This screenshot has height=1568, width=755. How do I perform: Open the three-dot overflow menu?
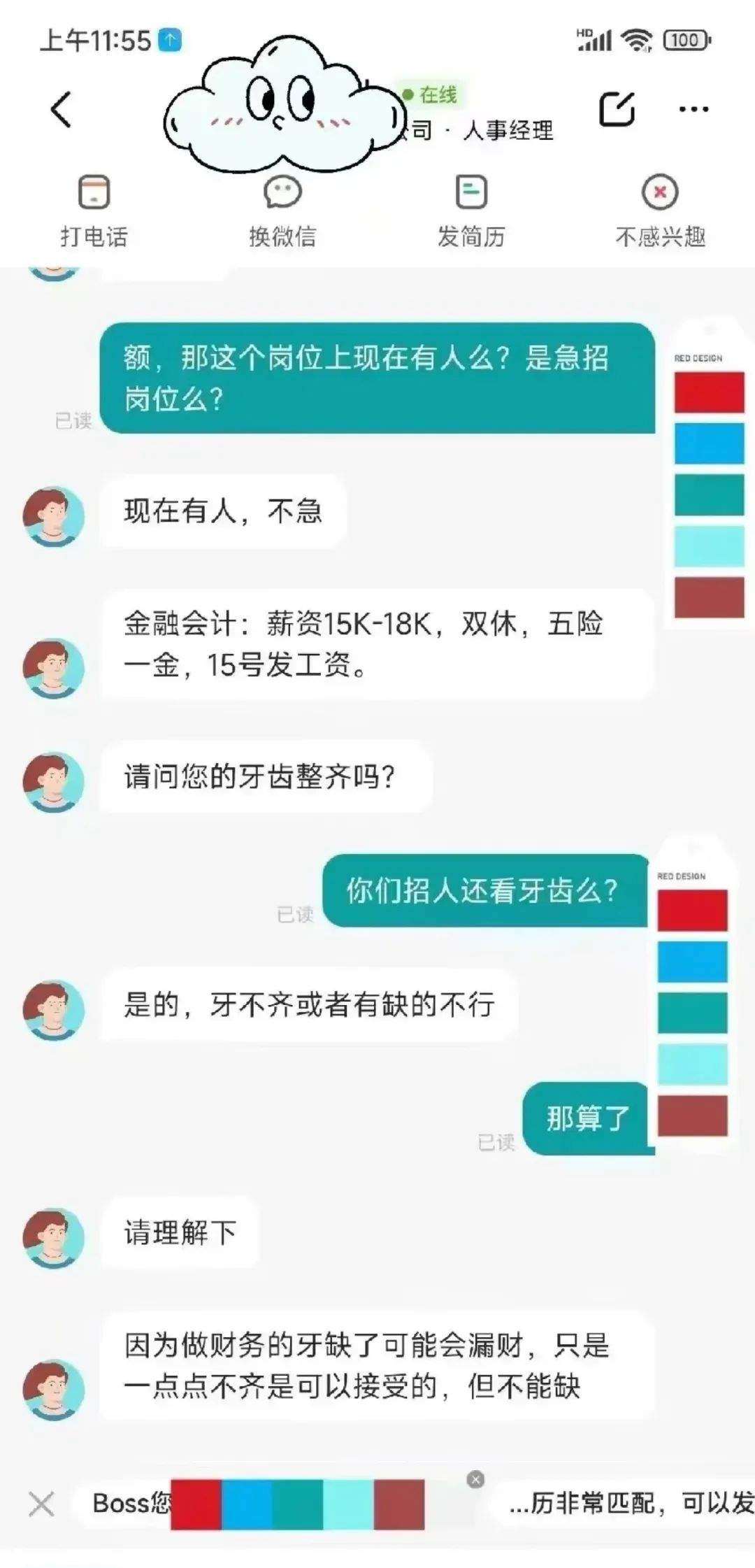tap(693, 109)
